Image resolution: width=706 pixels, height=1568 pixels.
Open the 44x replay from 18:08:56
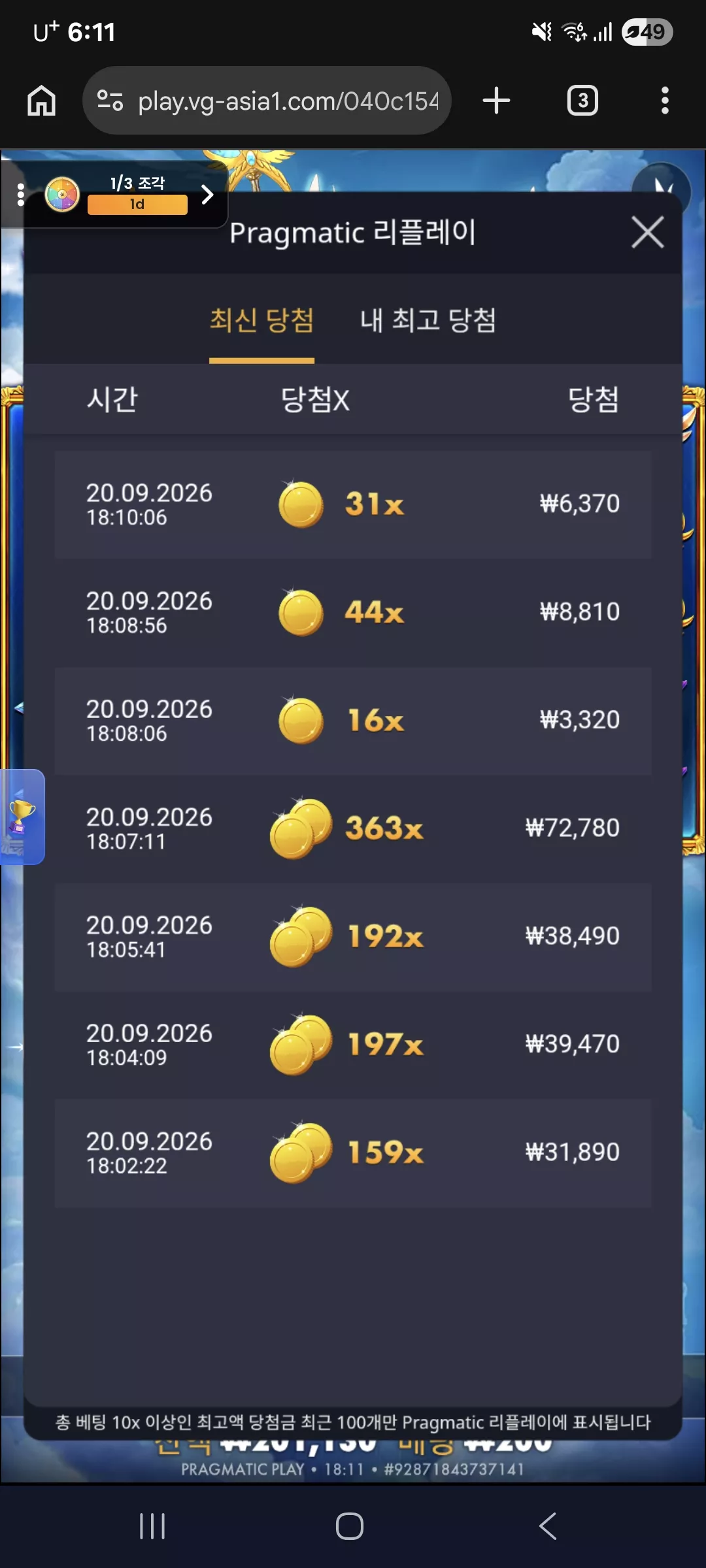click(353, 612)
